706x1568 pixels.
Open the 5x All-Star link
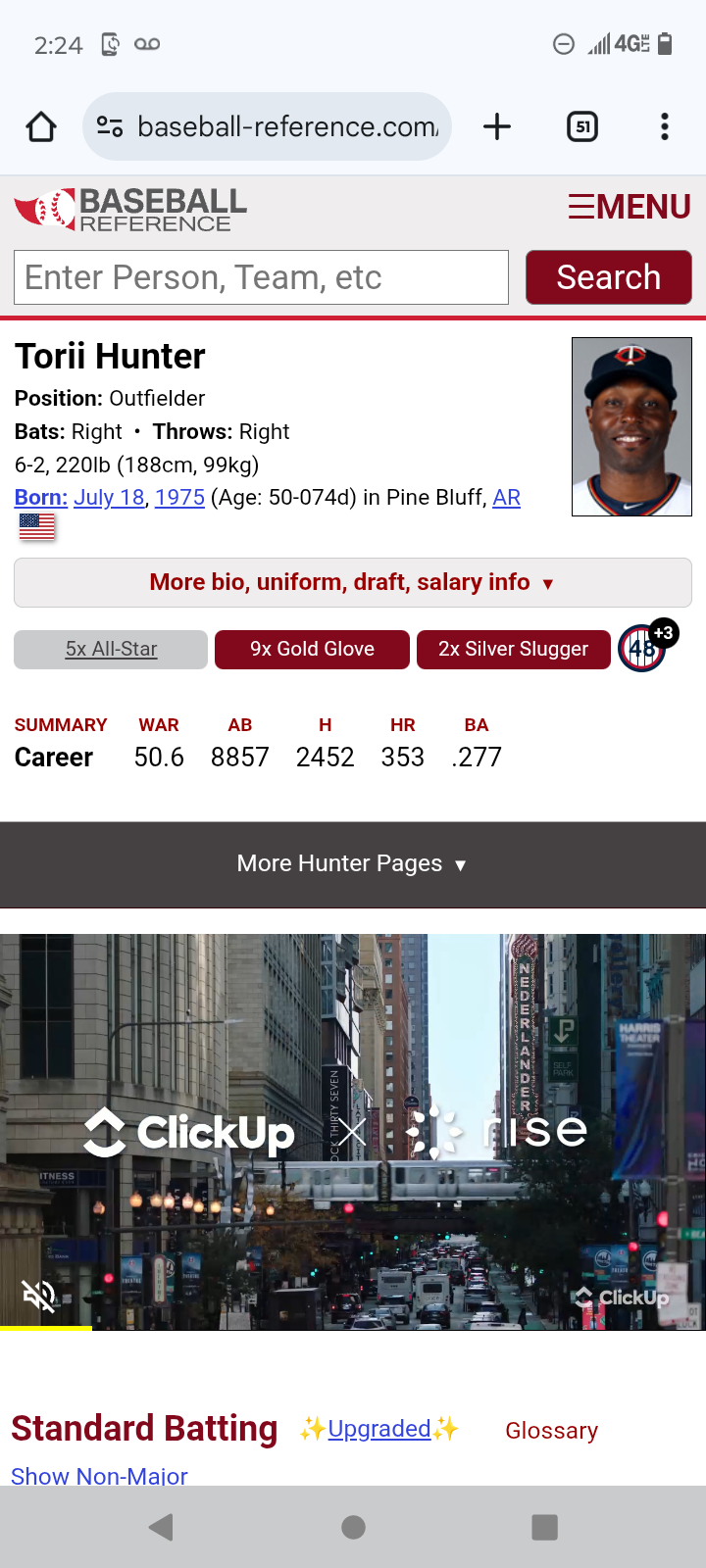pos(111,649)
